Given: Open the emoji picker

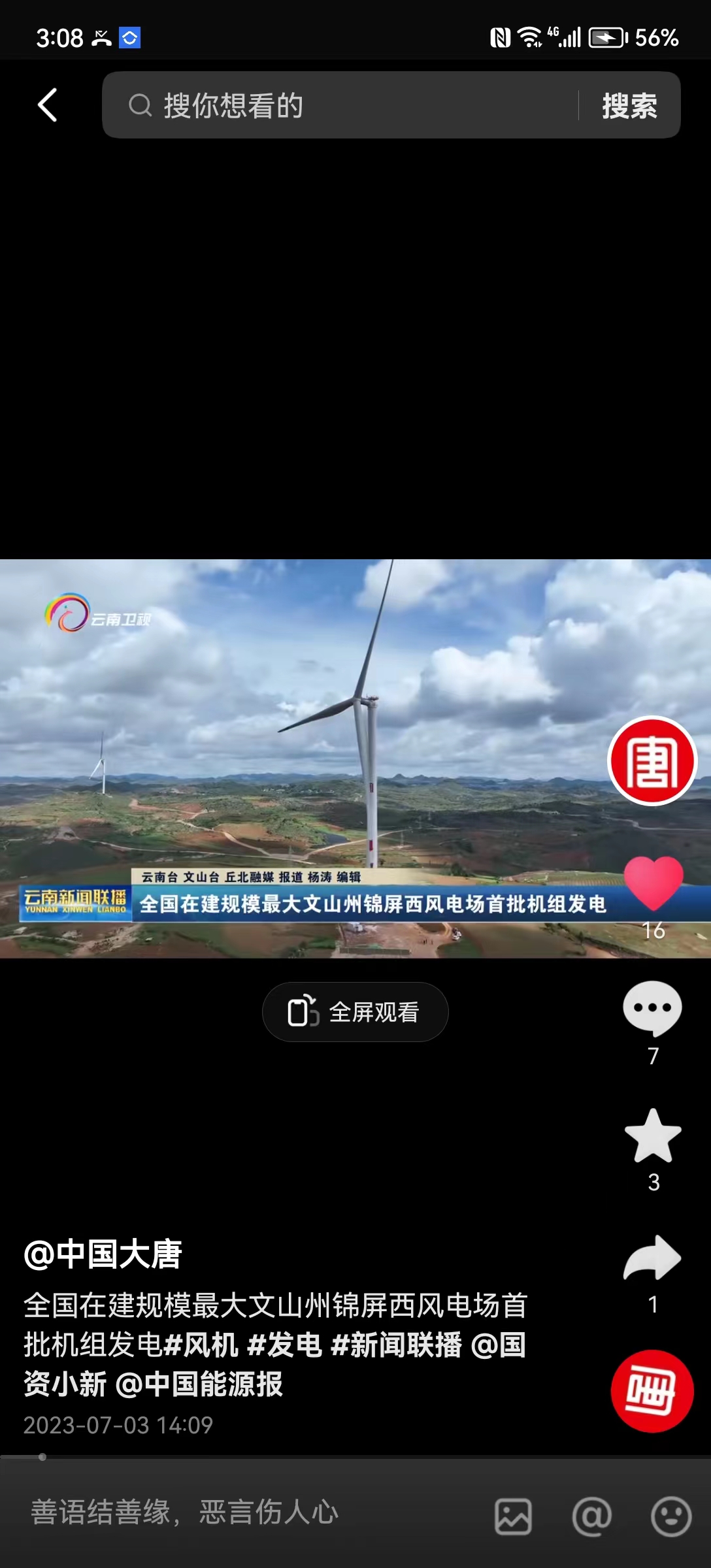Looking at the screenshot, I should [x=671, y=1516].
